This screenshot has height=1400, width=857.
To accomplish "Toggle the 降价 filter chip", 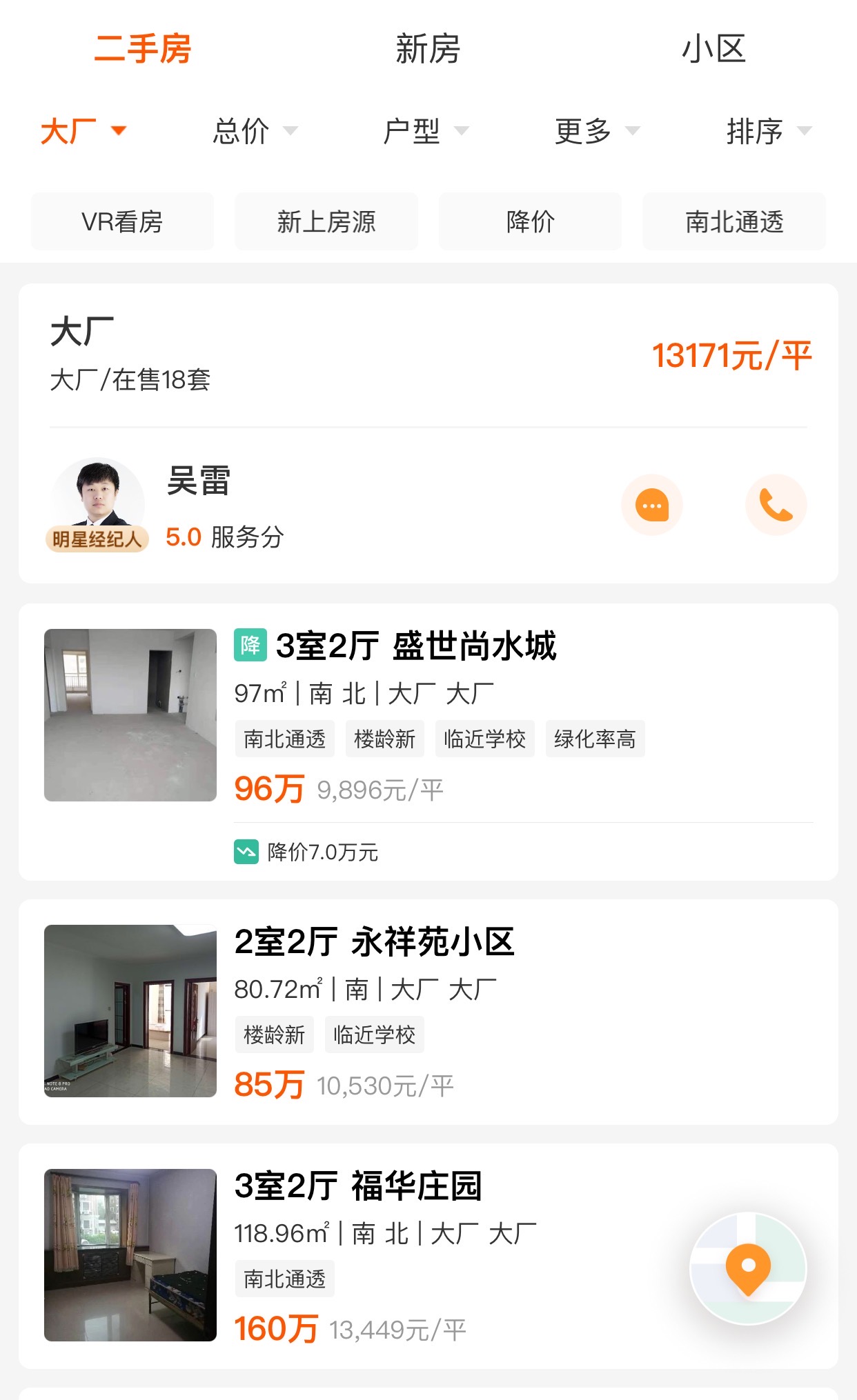I will point(530,221).
